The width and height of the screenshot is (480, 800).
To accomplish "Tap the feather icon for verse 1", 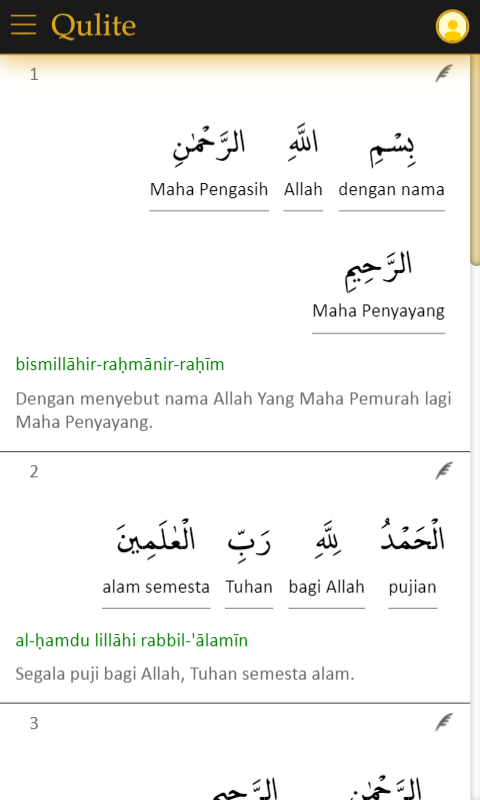I will click(444, 73).
